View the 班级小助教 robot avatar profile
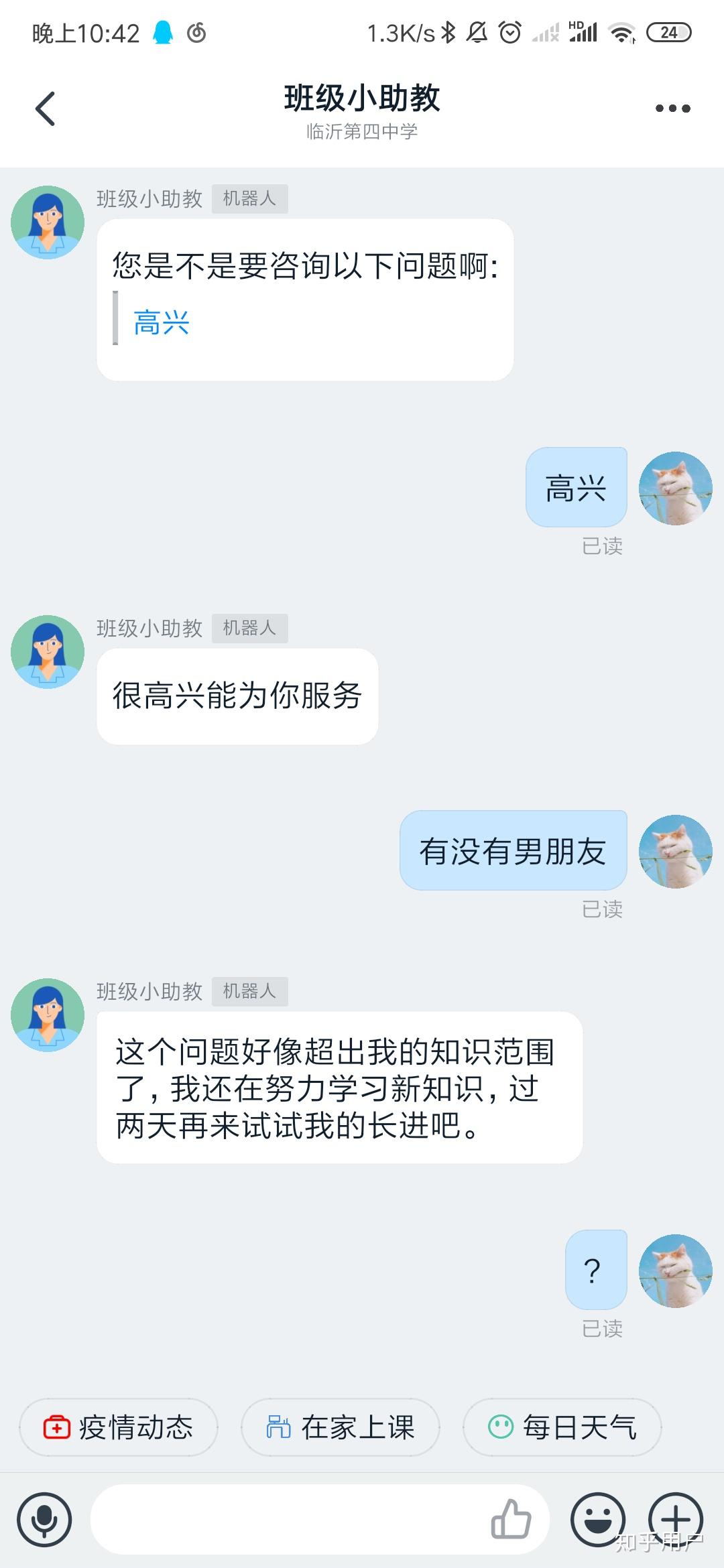724x1568 pixels. 48,222
